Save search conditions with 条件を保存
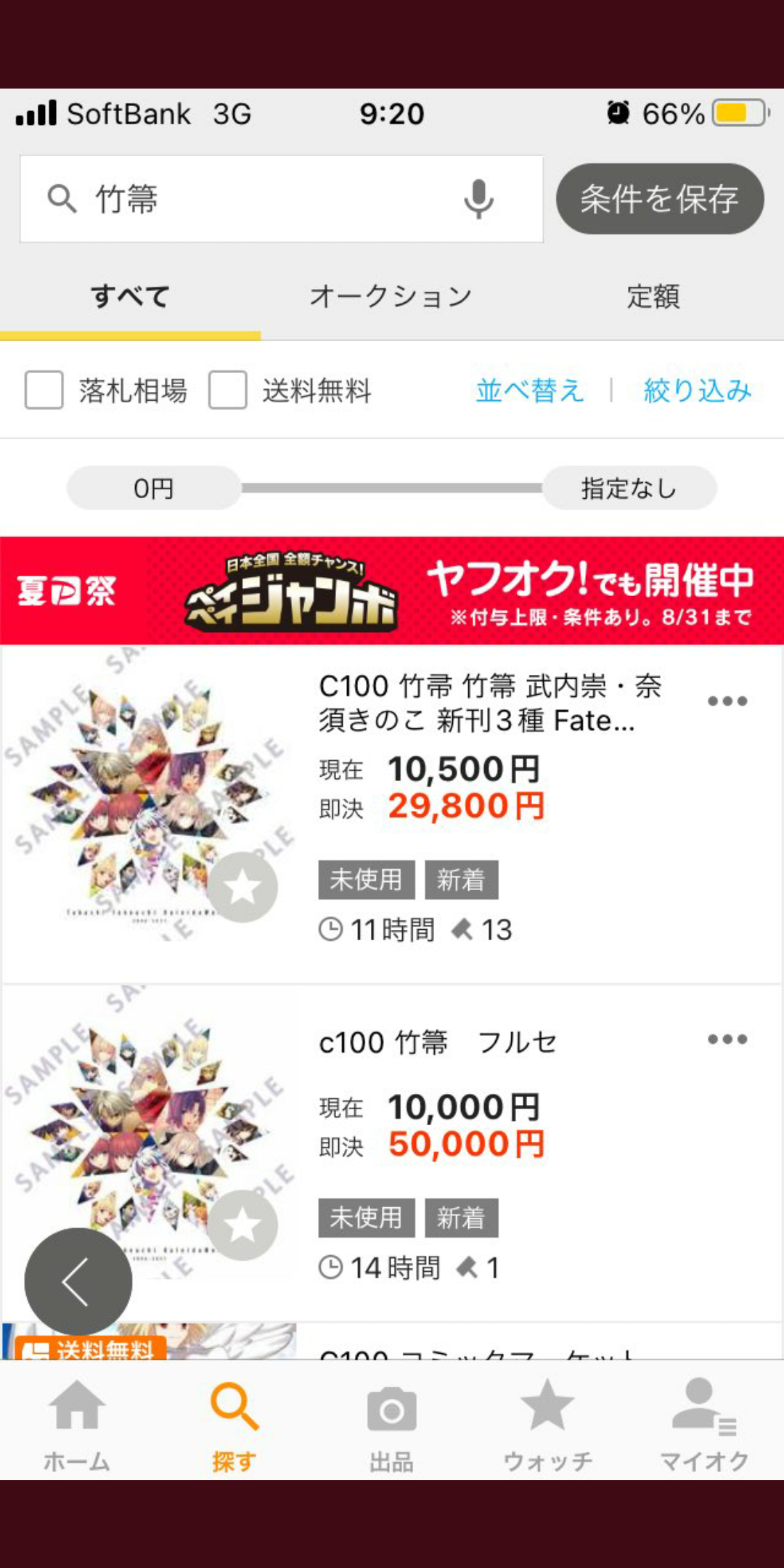The height and width of the screenshot is (1568, 784). point(660,199)
